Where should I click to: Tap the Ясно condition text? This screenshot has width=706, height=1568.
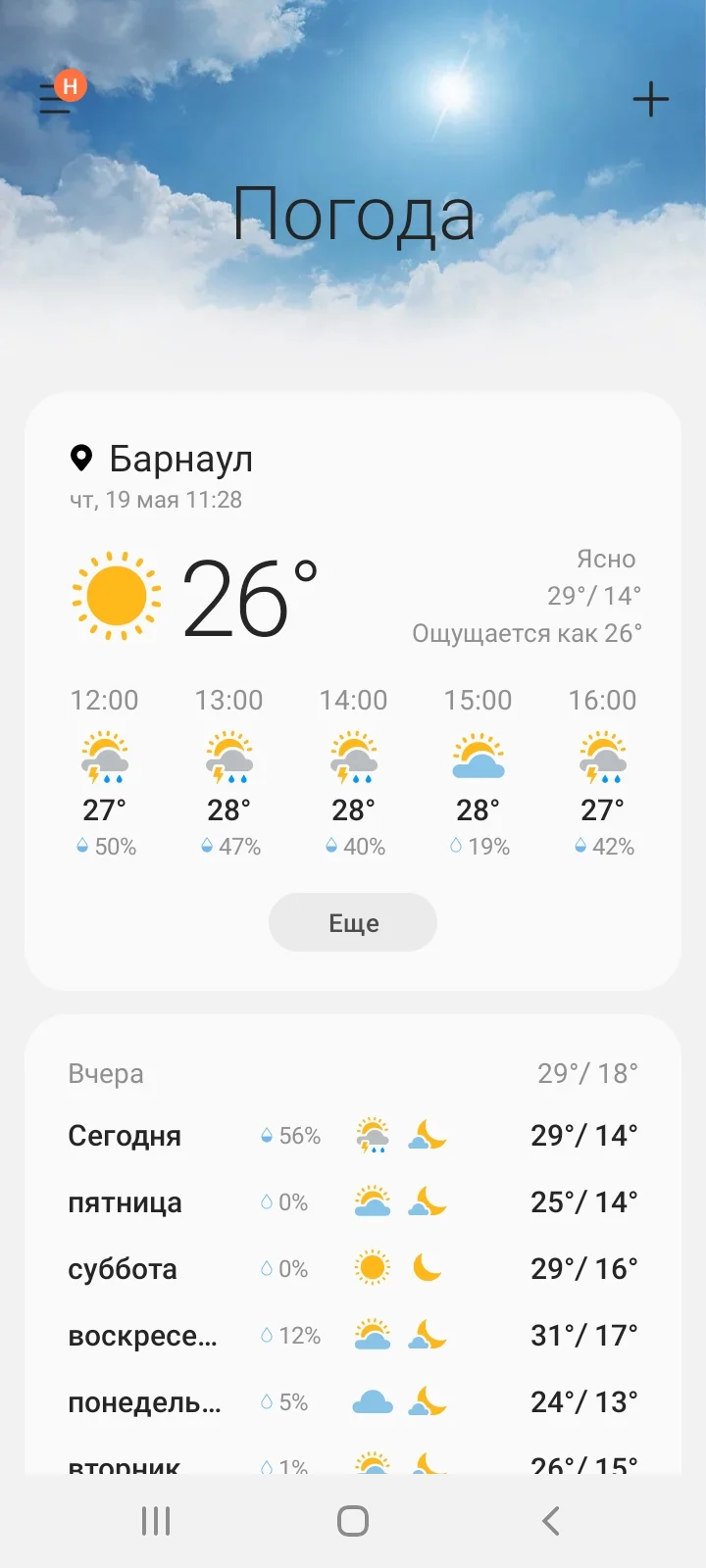pyautogui.click(x=606, y=559)
